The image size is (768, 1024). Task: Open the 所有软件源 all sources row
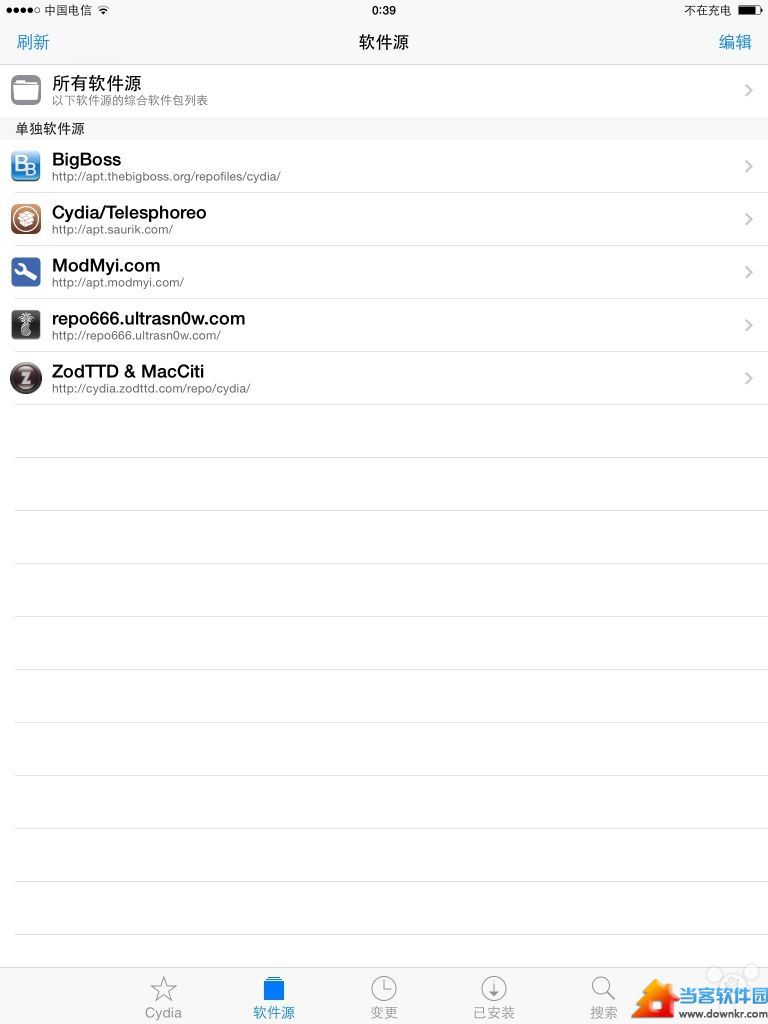coord(384,91)
